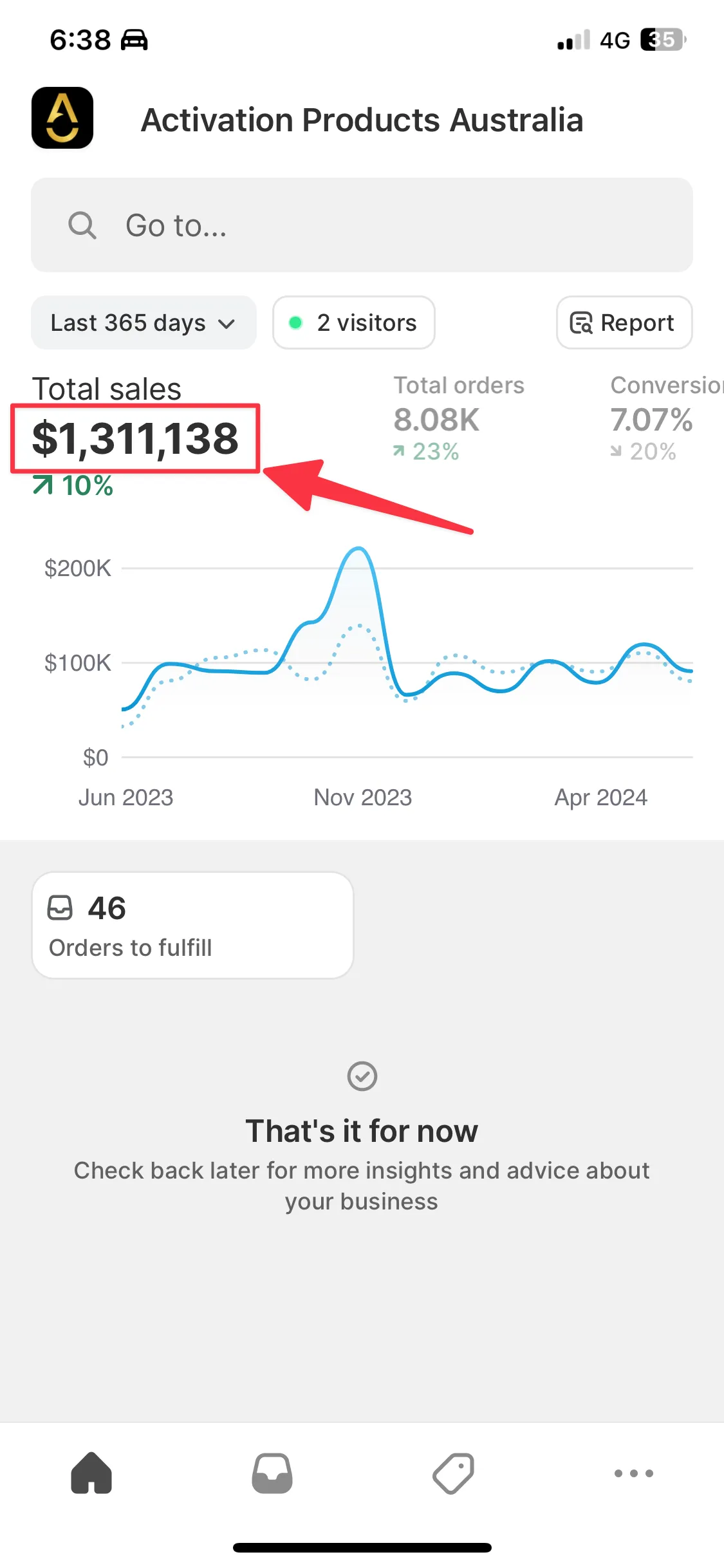Switch to the Orders inbox tab
Image resolution: width=724 pixels, height=1568 pixels.
tap(272, 1473)
